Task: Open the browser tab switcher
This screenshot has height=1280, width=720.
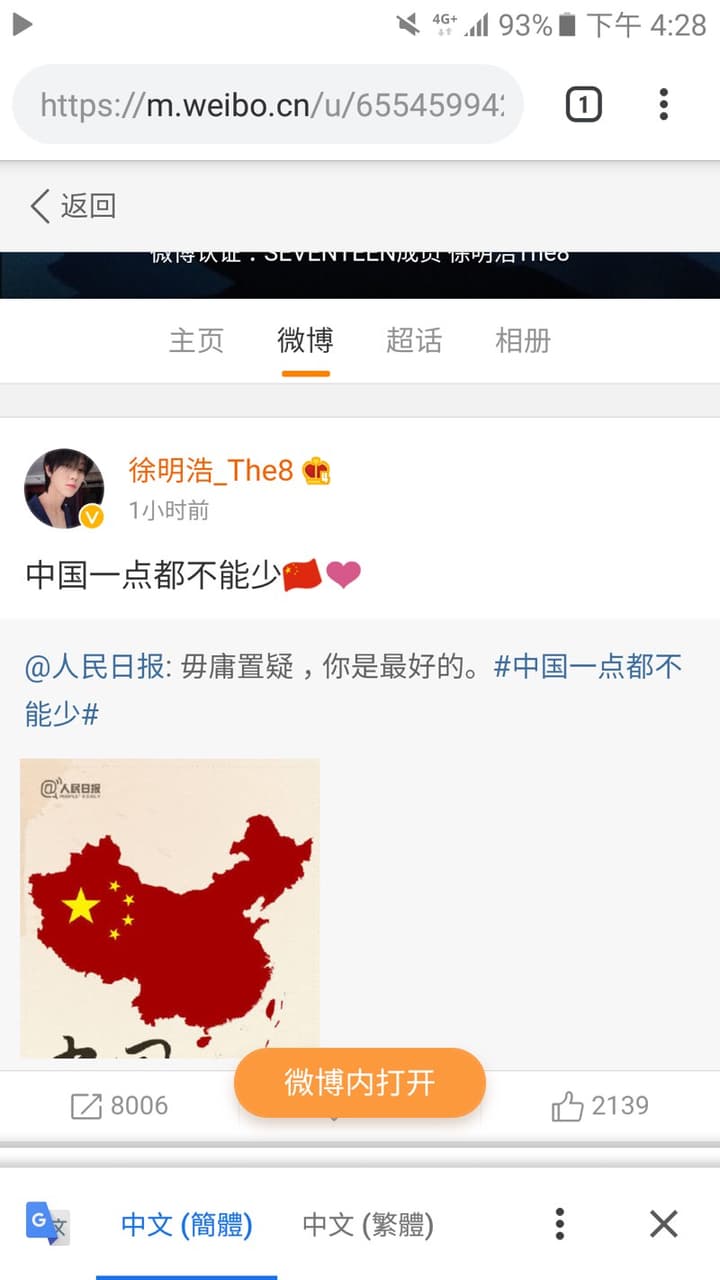Action: (x=584, y=104)
